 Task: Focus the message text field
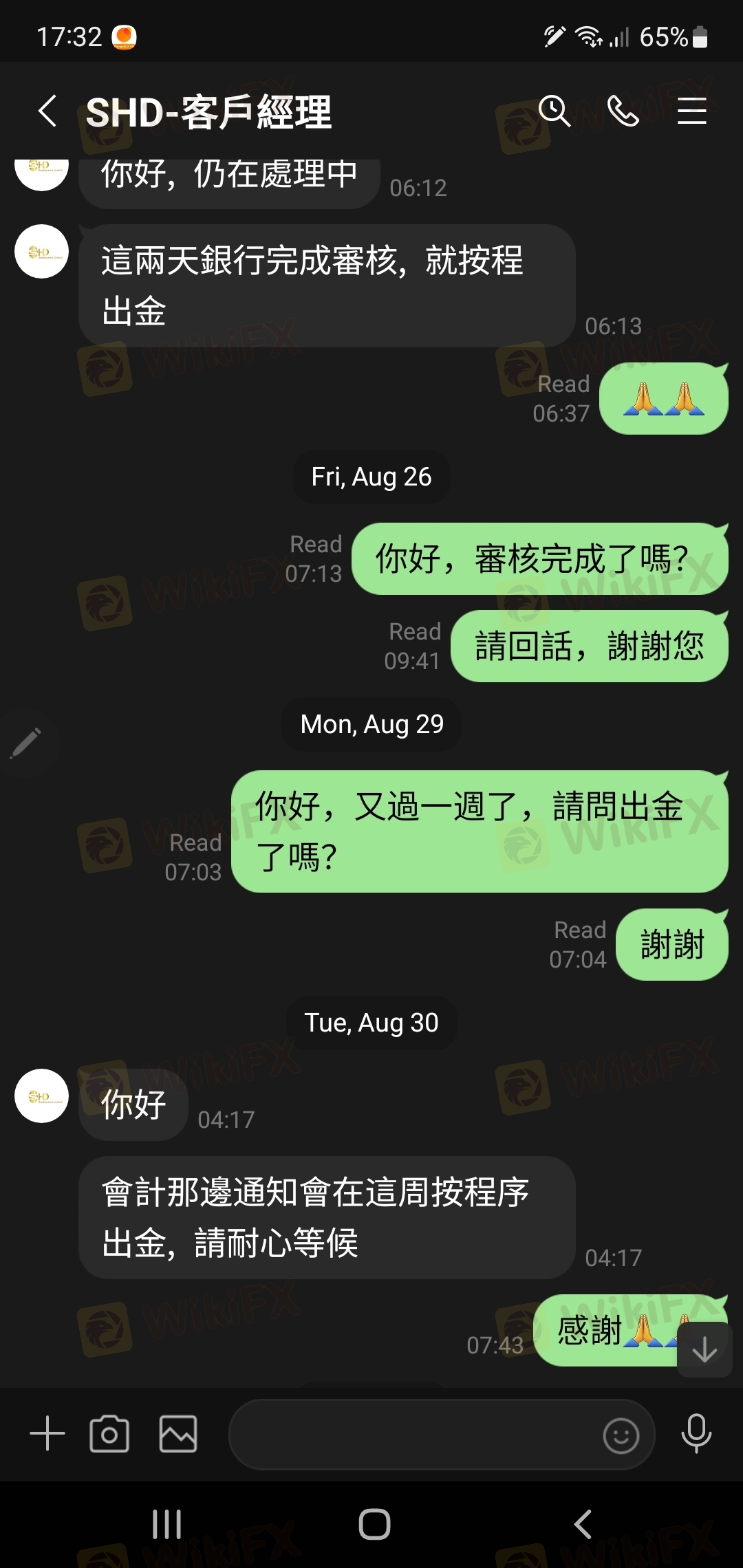pyautogui.click(x=413, y=1434)
